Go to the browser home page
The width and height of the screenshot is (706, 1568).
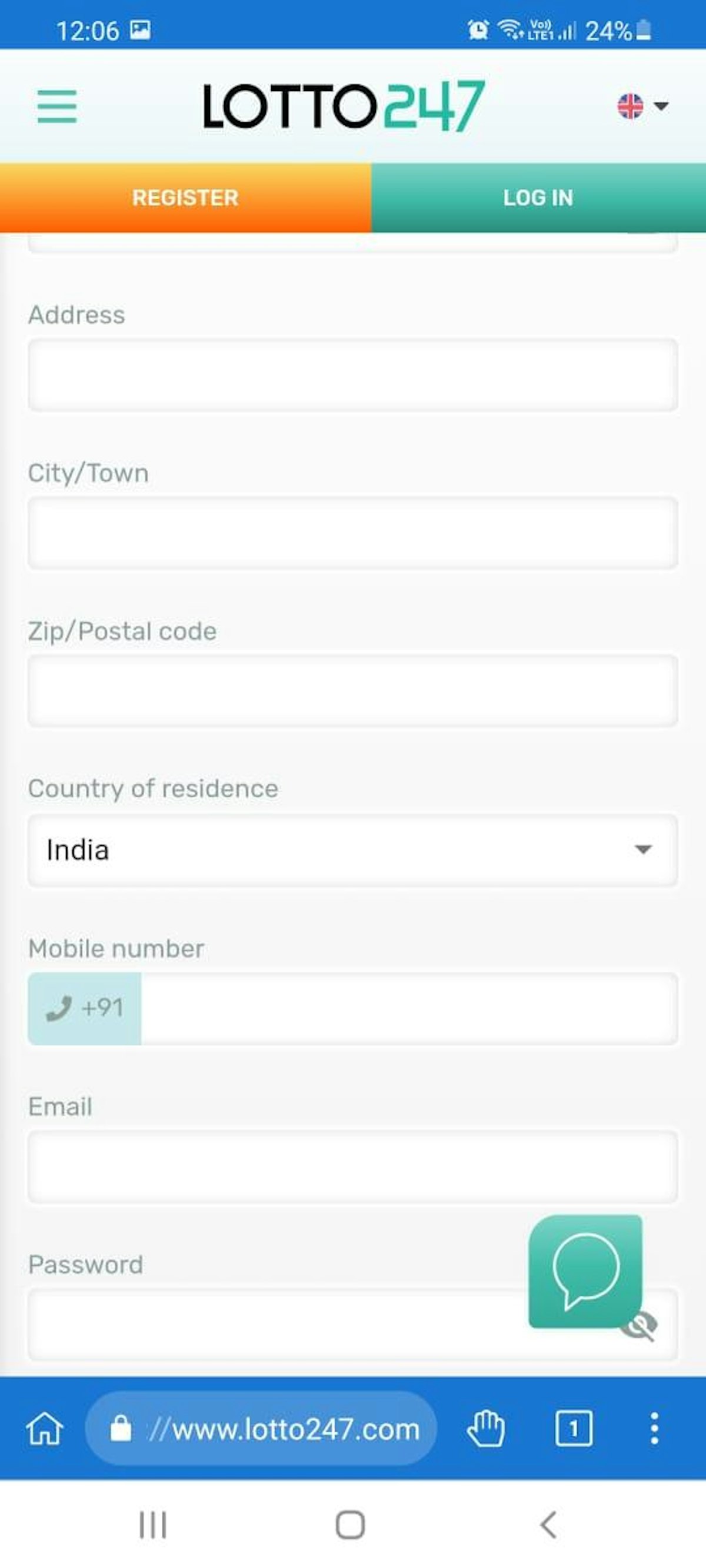tap(45, 1428)
